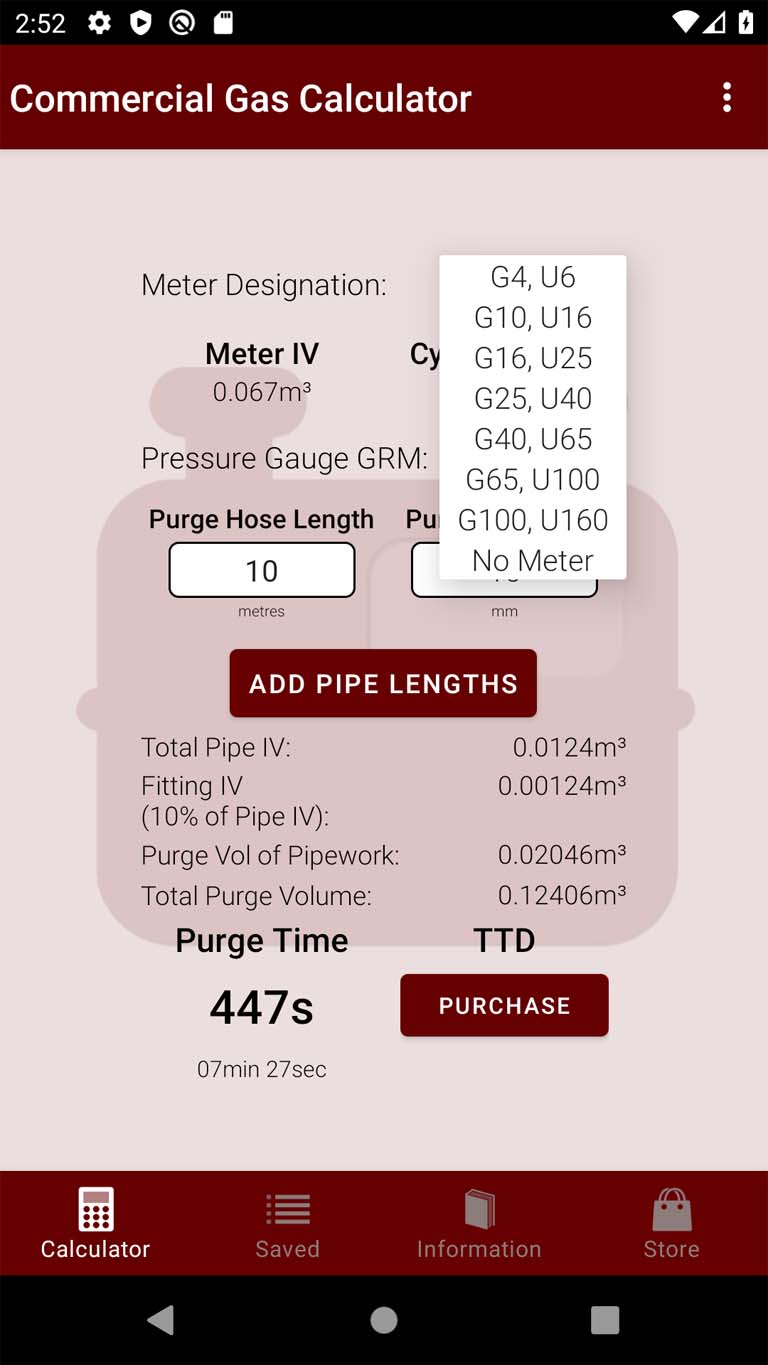Tap the Purchase button under TTD
This screenshot has height=1365, width=768.
504,1005
